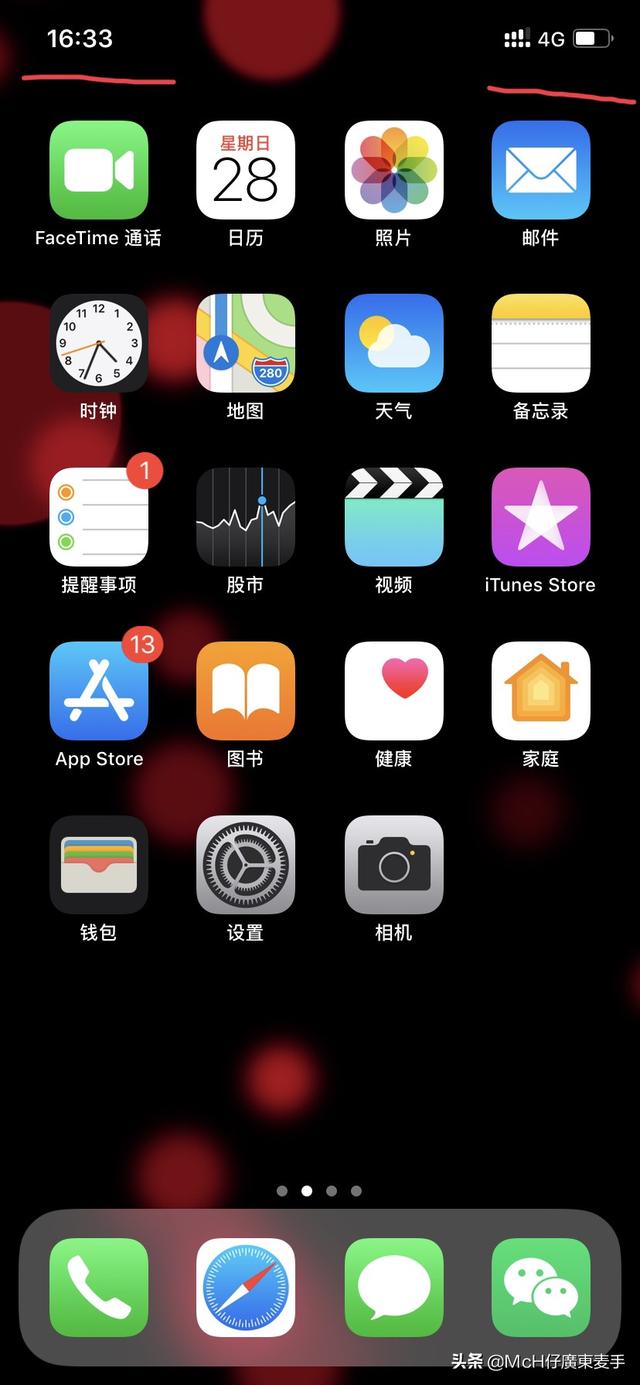This screenshot has width=640, height=1385.
Task: Open the Stocks app (股市)
Action: click(x=246, y=517)
